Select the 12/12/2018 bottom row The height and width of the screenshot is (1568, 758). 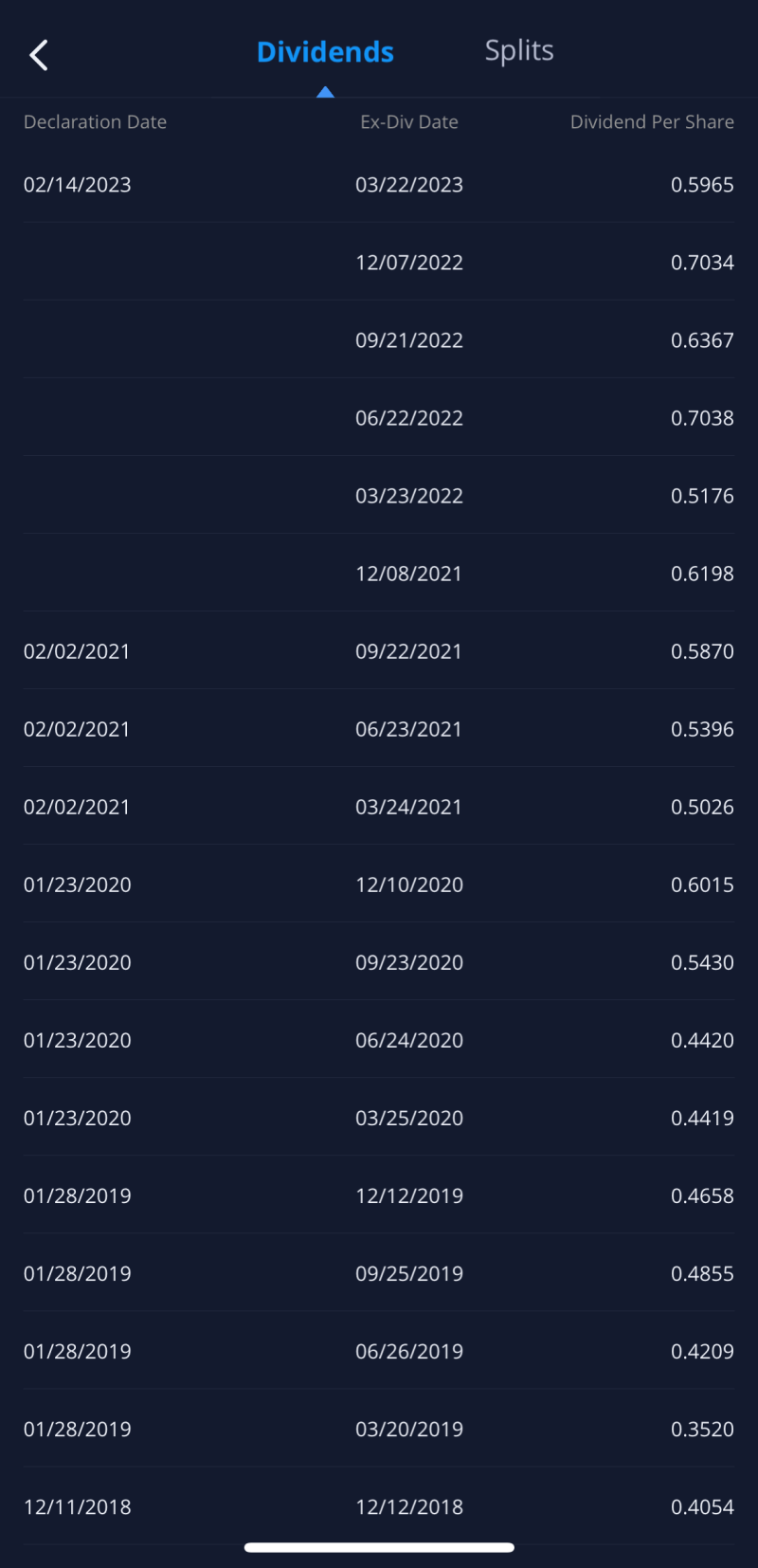pyautogui.click(x=379, y=1506)
